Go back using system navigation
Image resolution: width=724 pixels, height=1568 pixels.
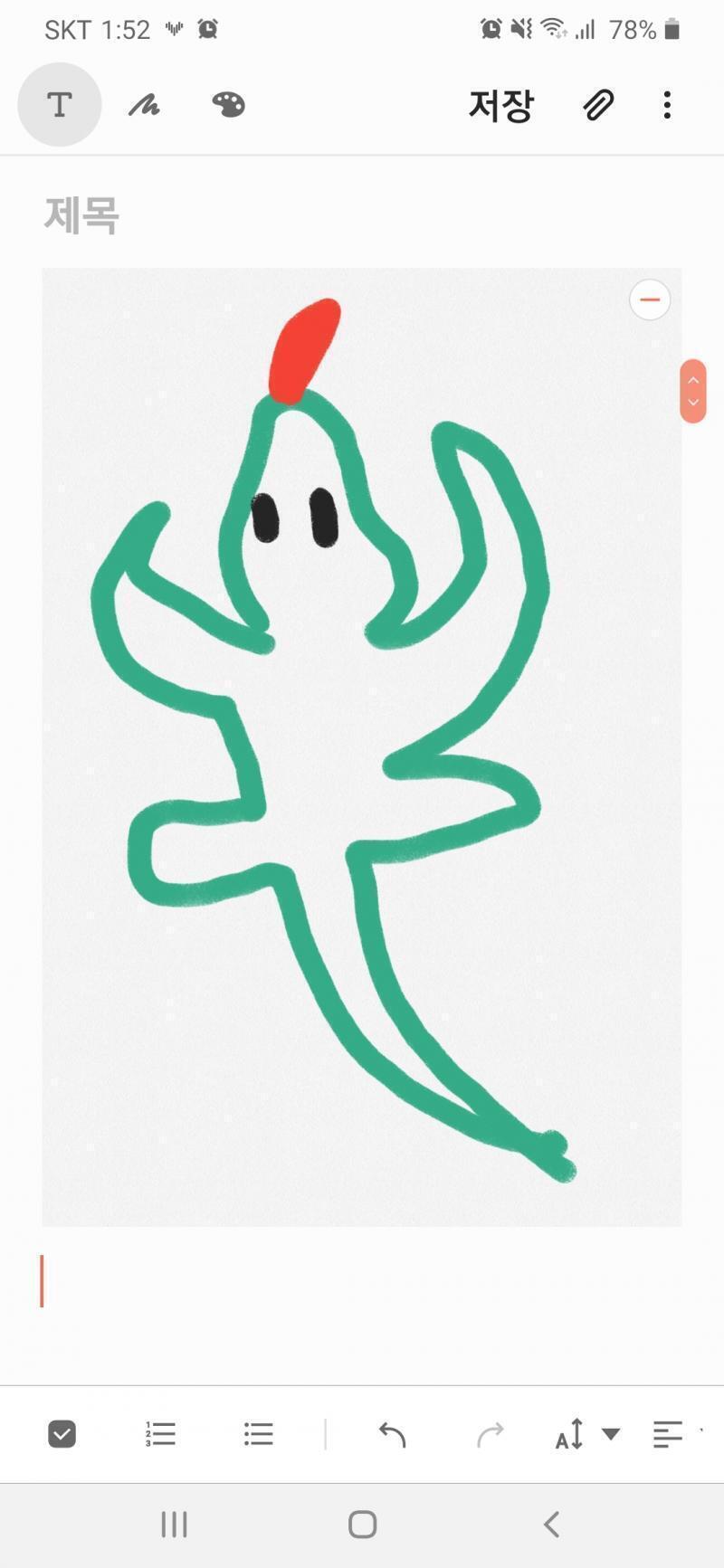coord(551,1525)
